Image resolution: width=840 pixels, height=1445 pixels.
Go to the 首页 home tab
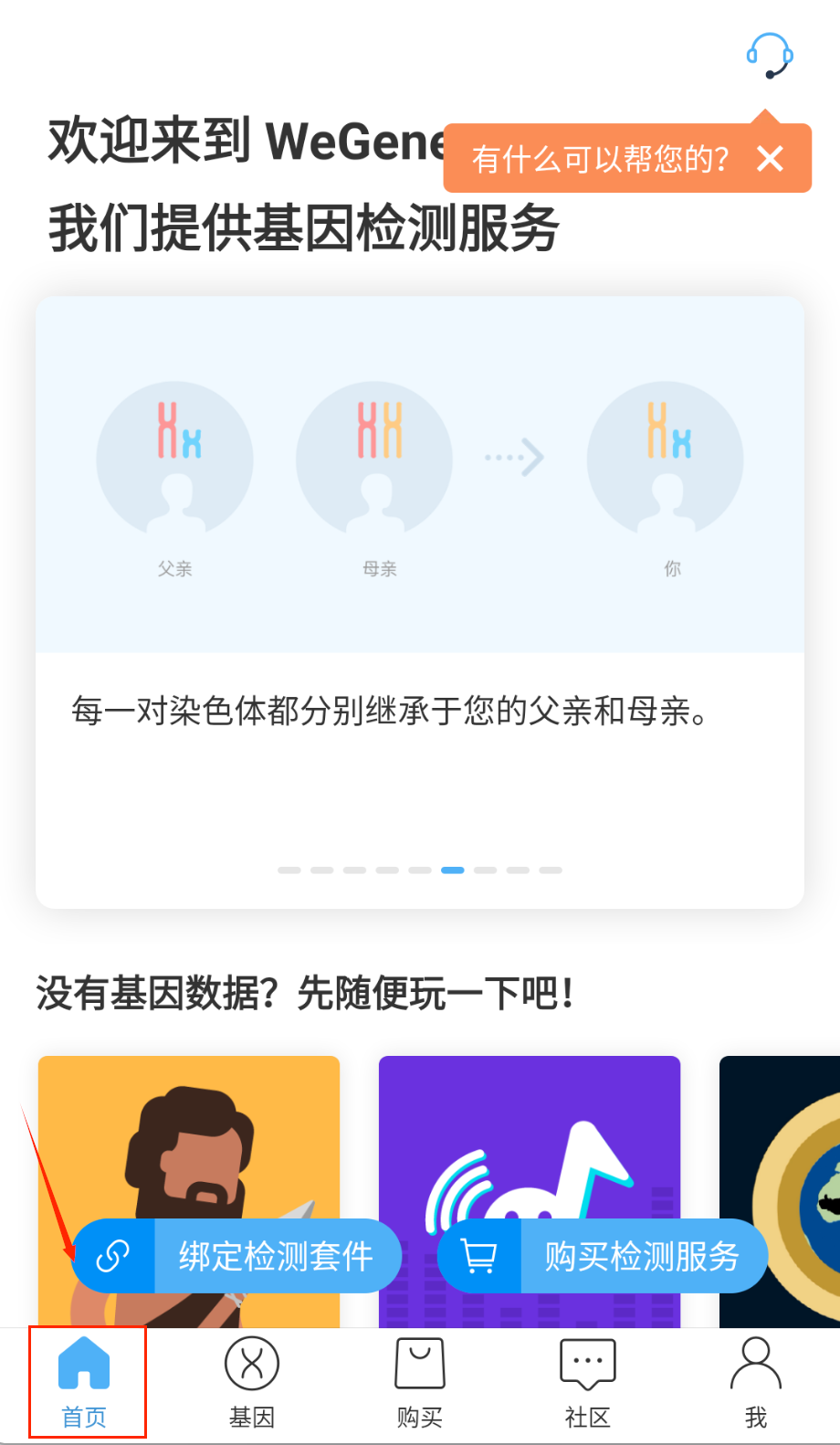tap(85, 1382)
